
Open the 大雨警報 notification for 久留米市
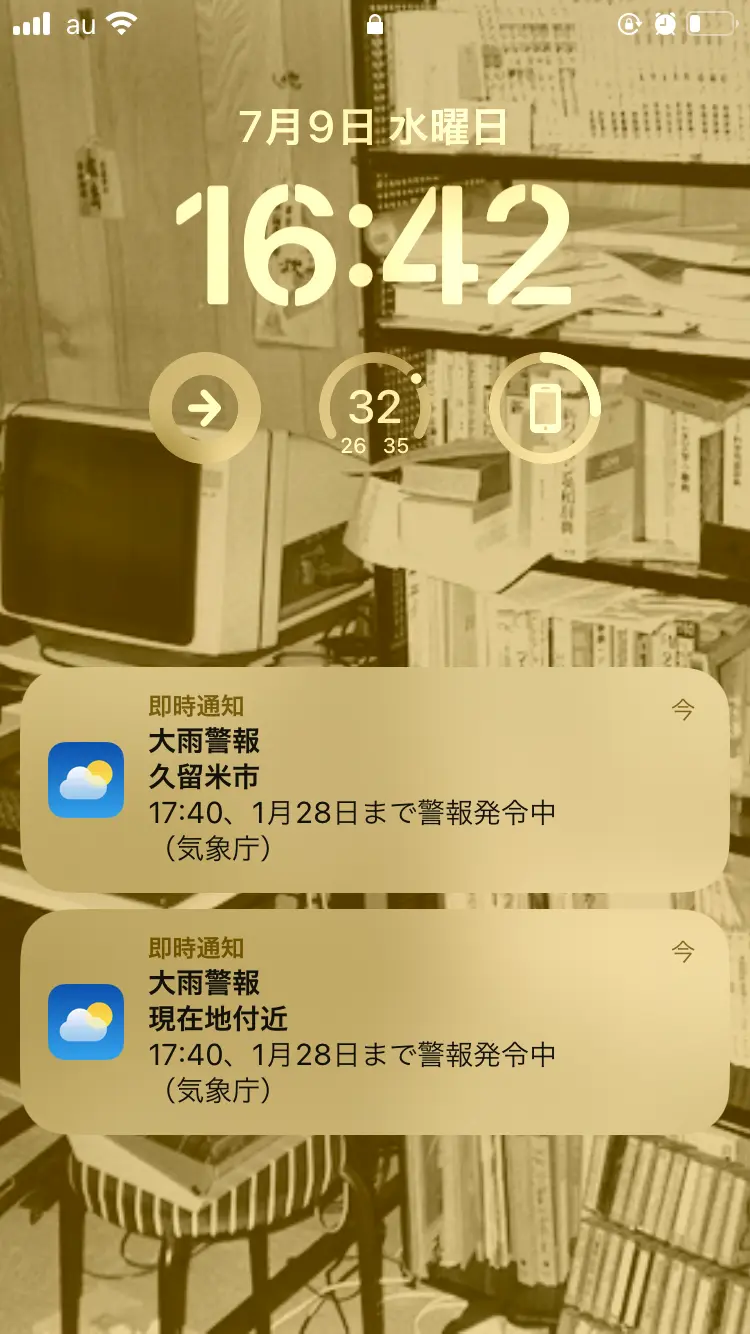pyautogui.click(x=375, y=779)
